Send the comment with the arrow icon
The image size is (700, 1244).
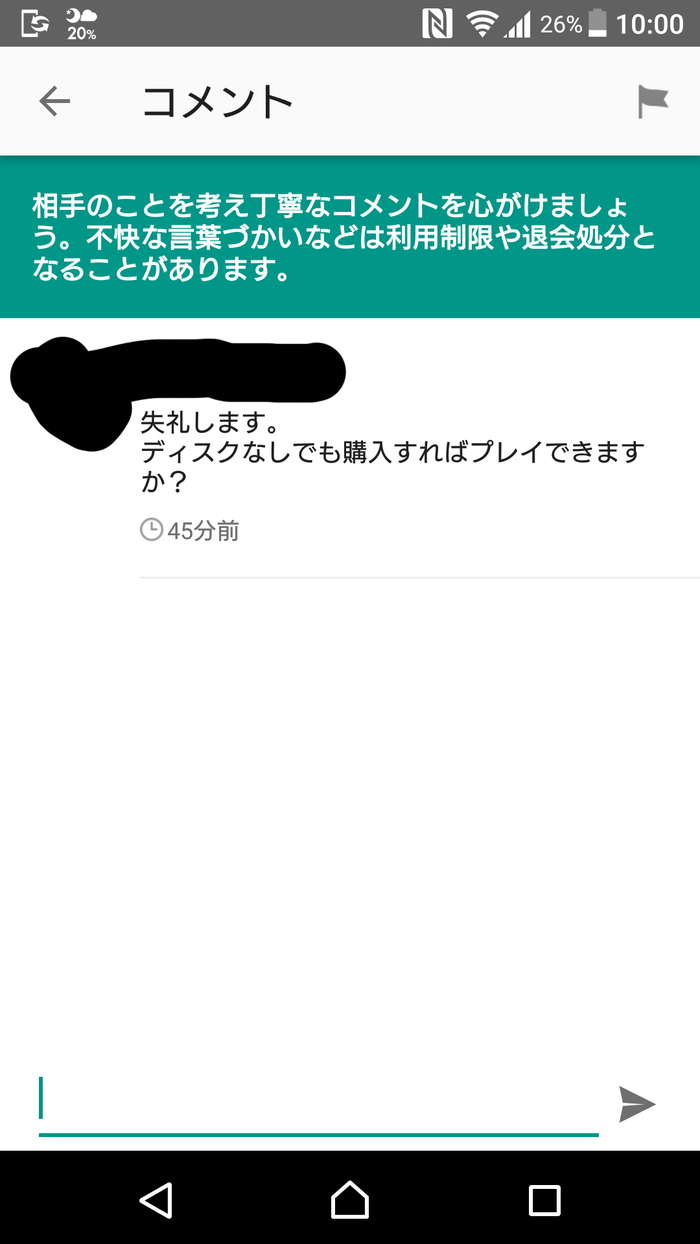click(637, 1104)
